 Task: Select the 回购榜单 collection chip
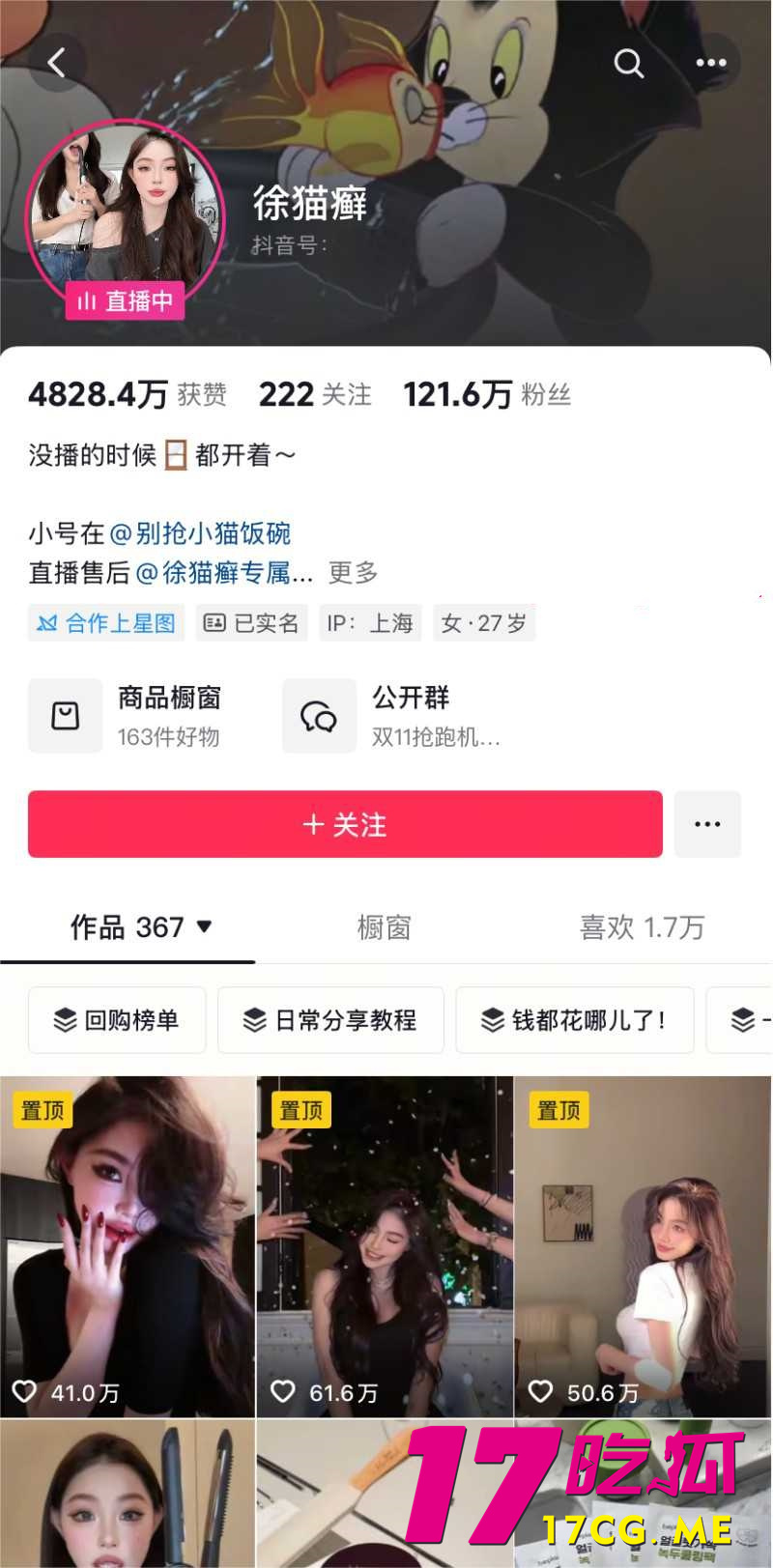(x=116, y=1020)
